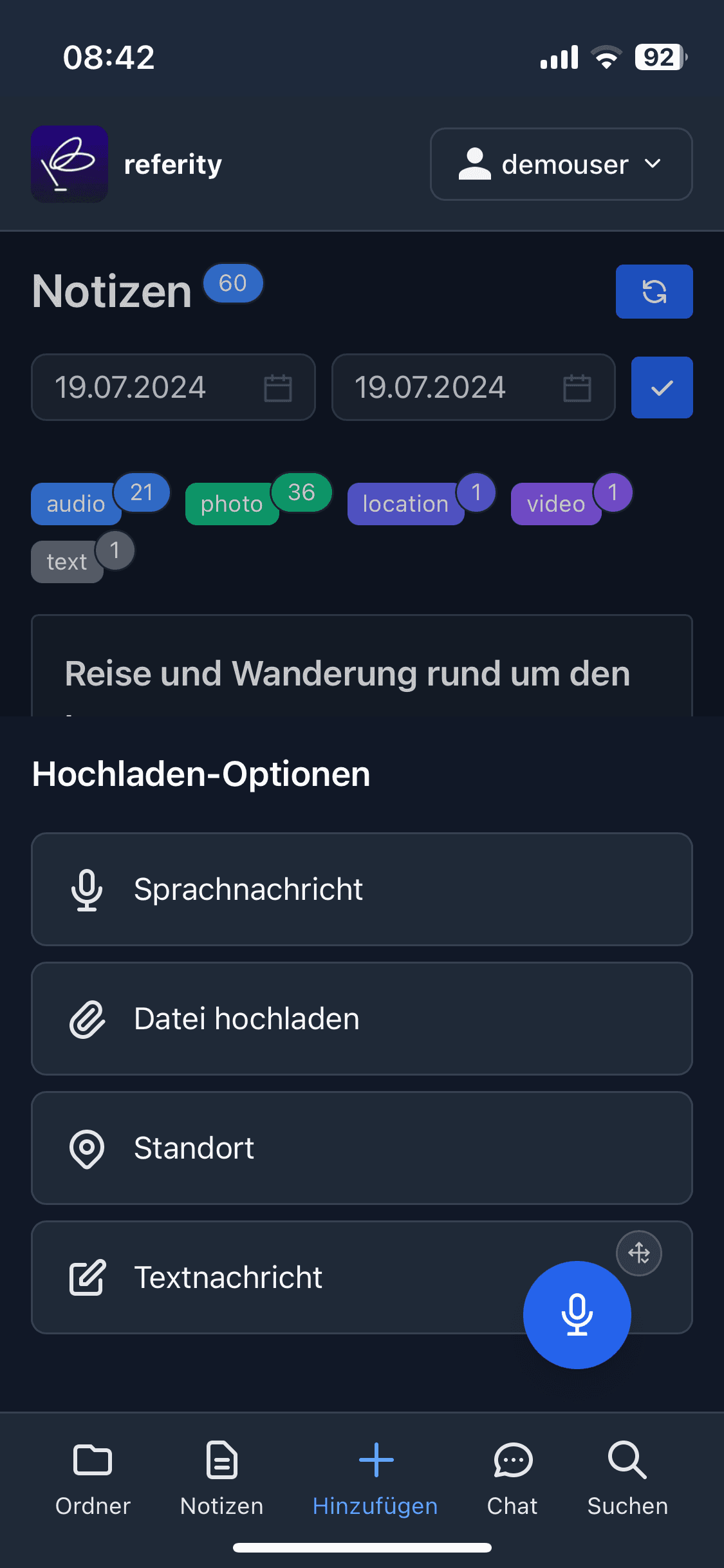The width and height of the screenshot is (724, 1568).
Task: Filter notes by photo chip
Action: click(232, 504)
